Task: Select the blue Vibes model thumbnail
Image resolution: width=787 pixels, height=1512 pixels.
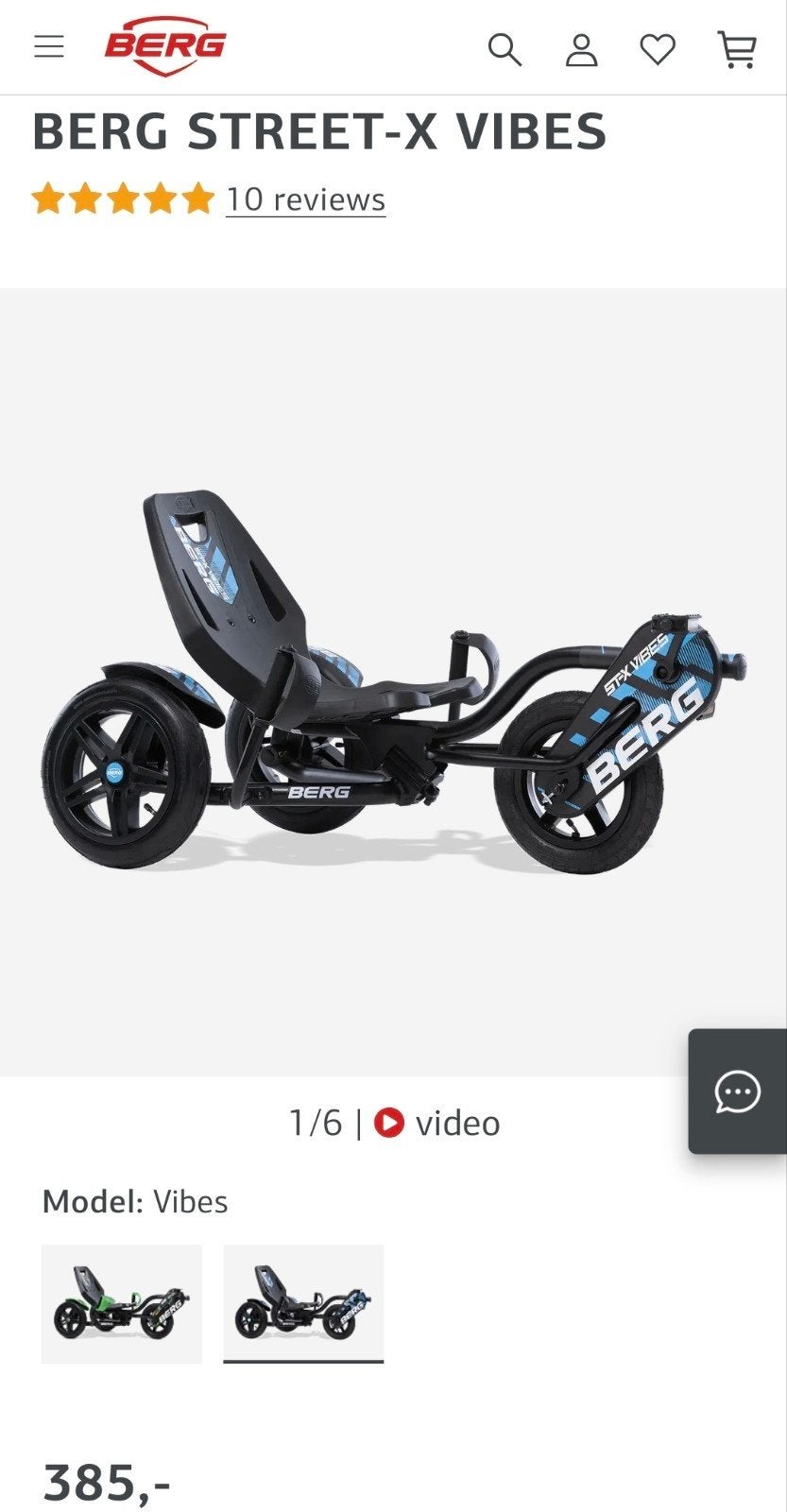Action: [x=303, y=1304]
